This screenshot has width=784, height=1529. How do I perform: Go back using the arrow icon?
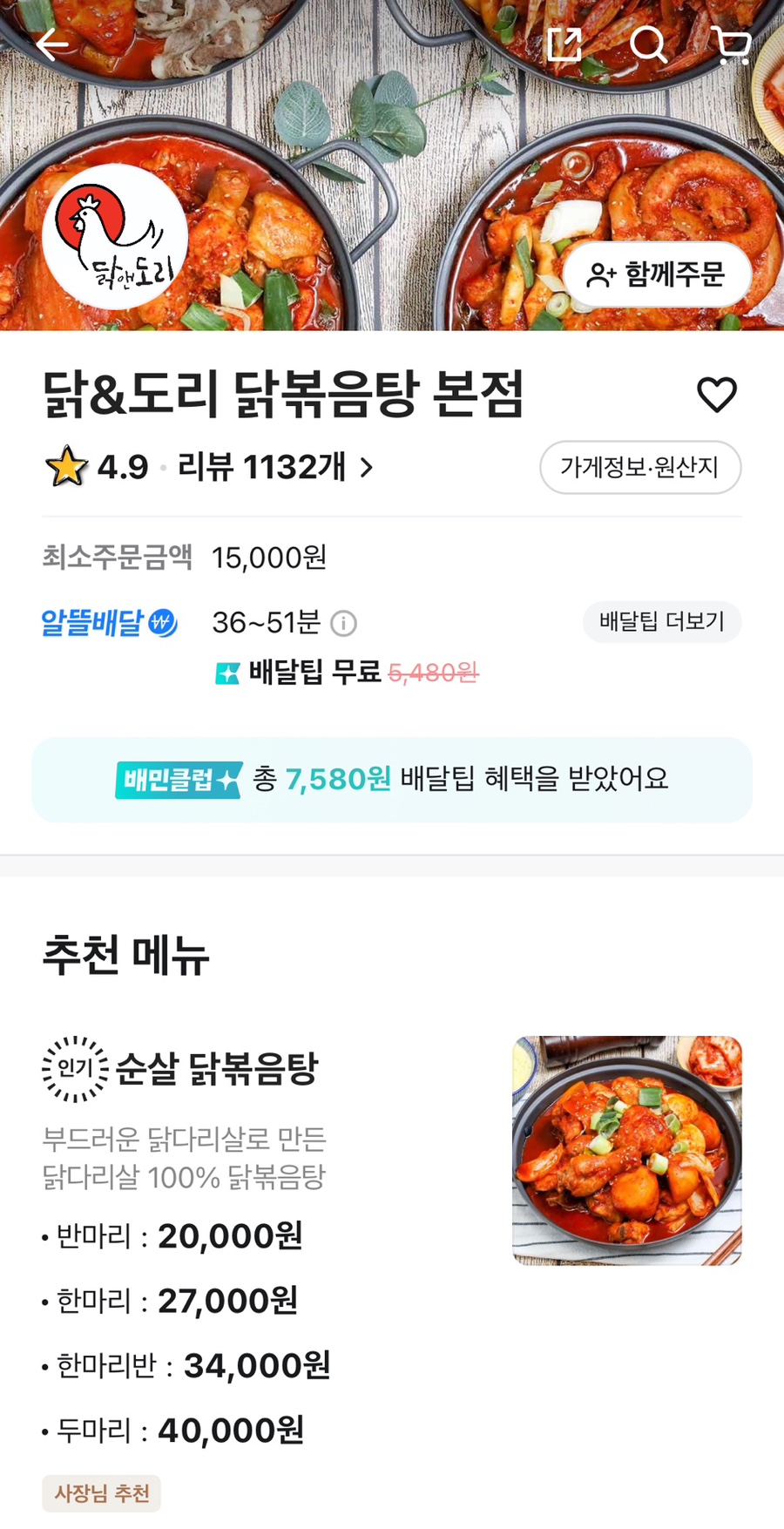click(52, 44)
